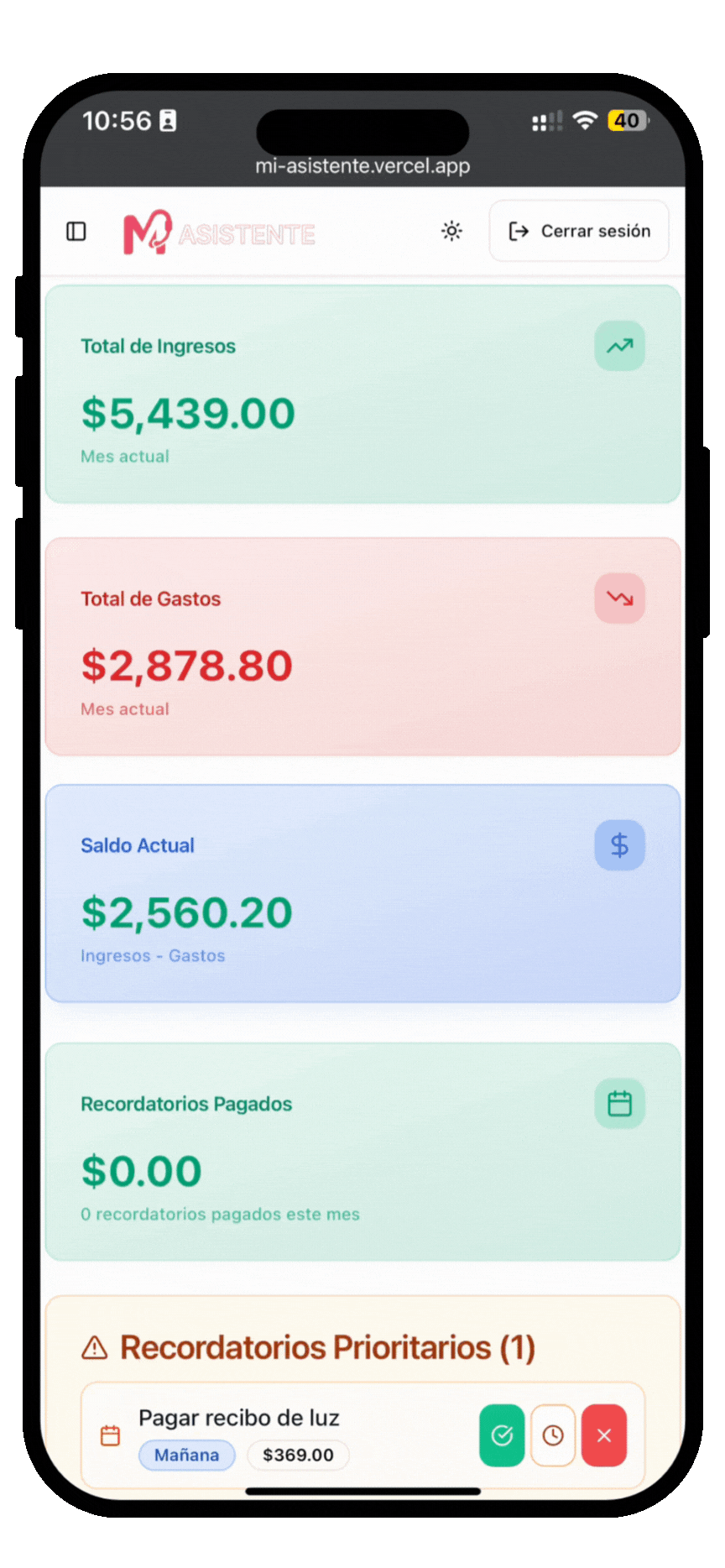
Task: Toggle the light/dark theme sun icon
Action: (x=451, y=231)
